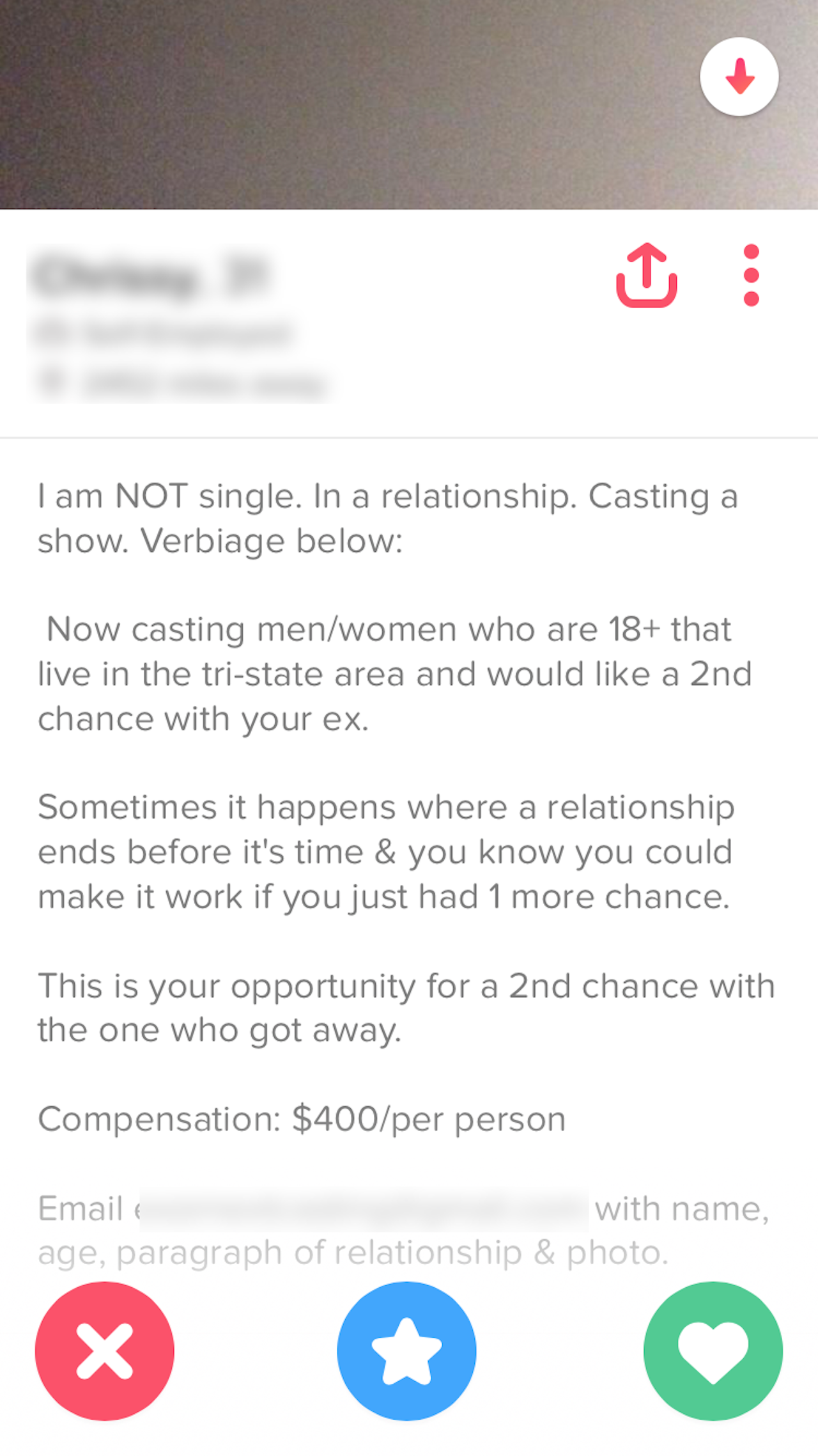Click the red down arrow to collapse profile
Screen dimensions: 818x1456
pos(739,77)
